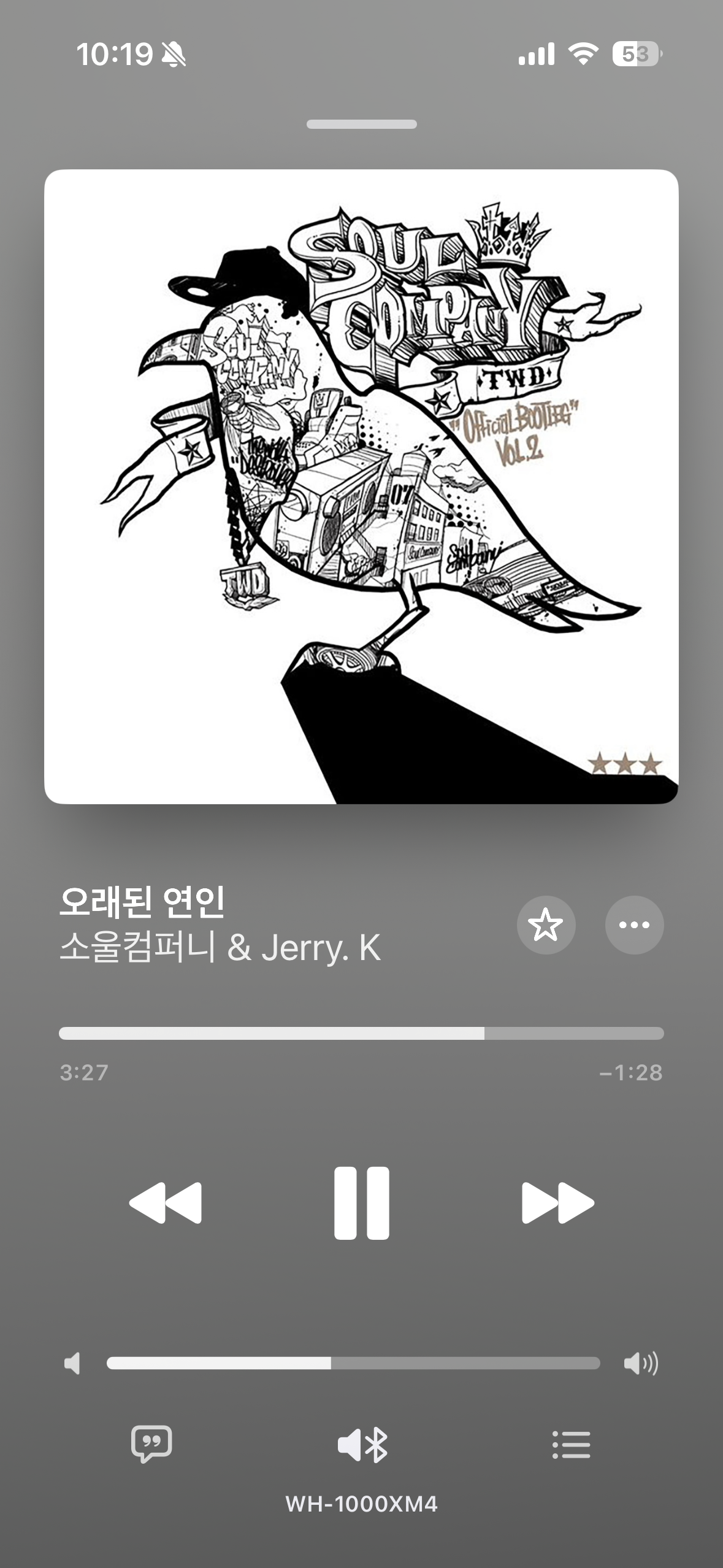Tap the volume slider to adjust volume

[x=353, y=1363]
